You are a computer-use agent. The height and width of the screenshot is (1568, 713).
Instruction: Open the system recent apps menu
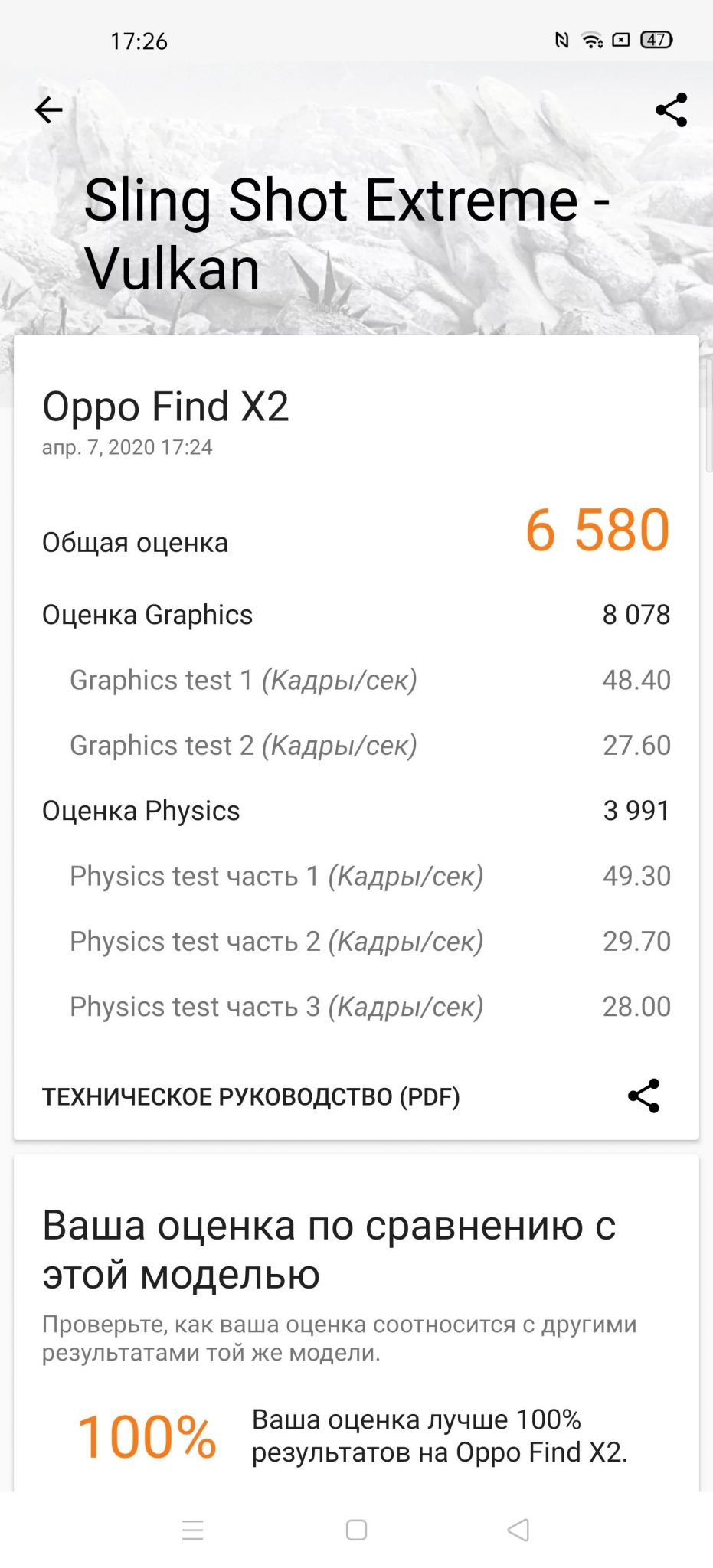tap(193, 1530)
